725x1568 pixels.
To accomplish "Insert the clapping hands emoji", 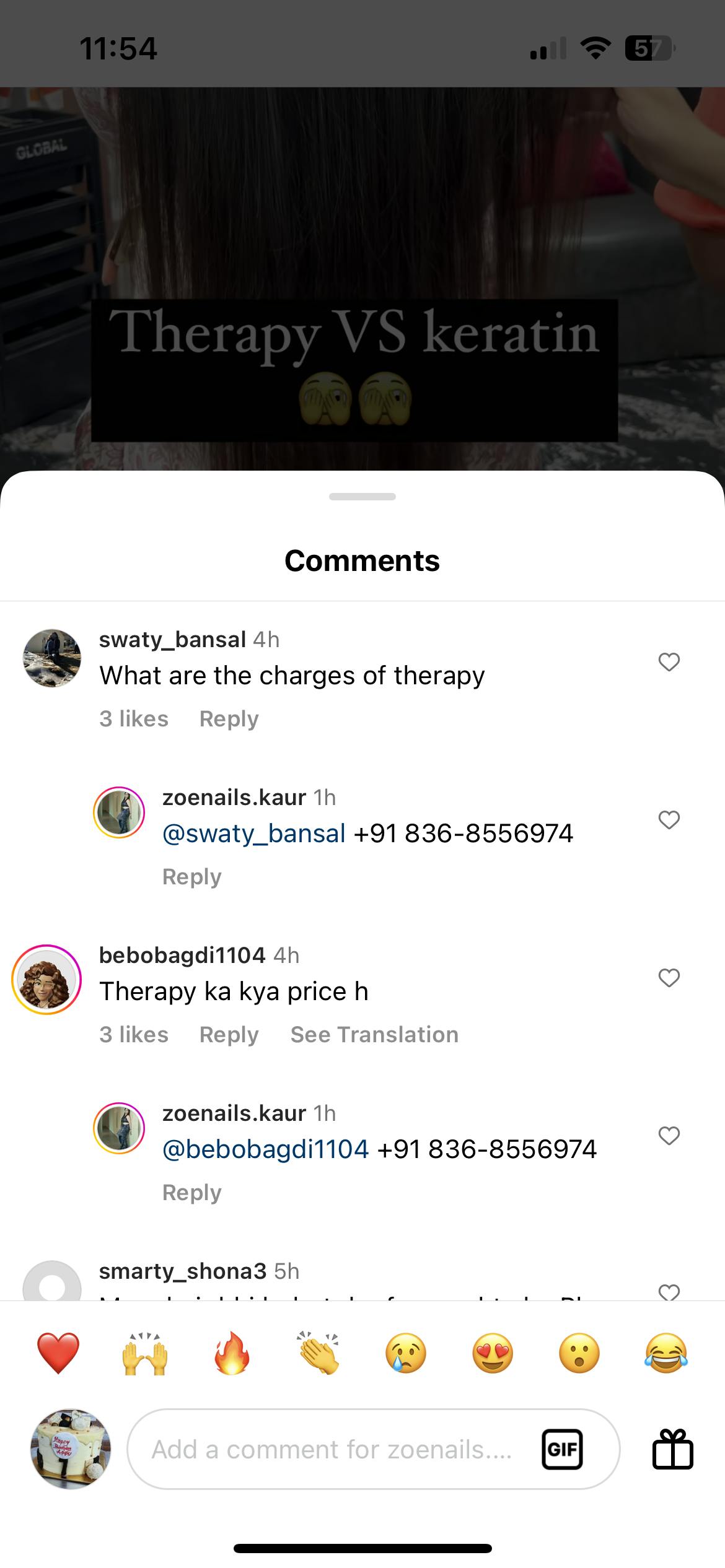I will [x=319, y=1353].
